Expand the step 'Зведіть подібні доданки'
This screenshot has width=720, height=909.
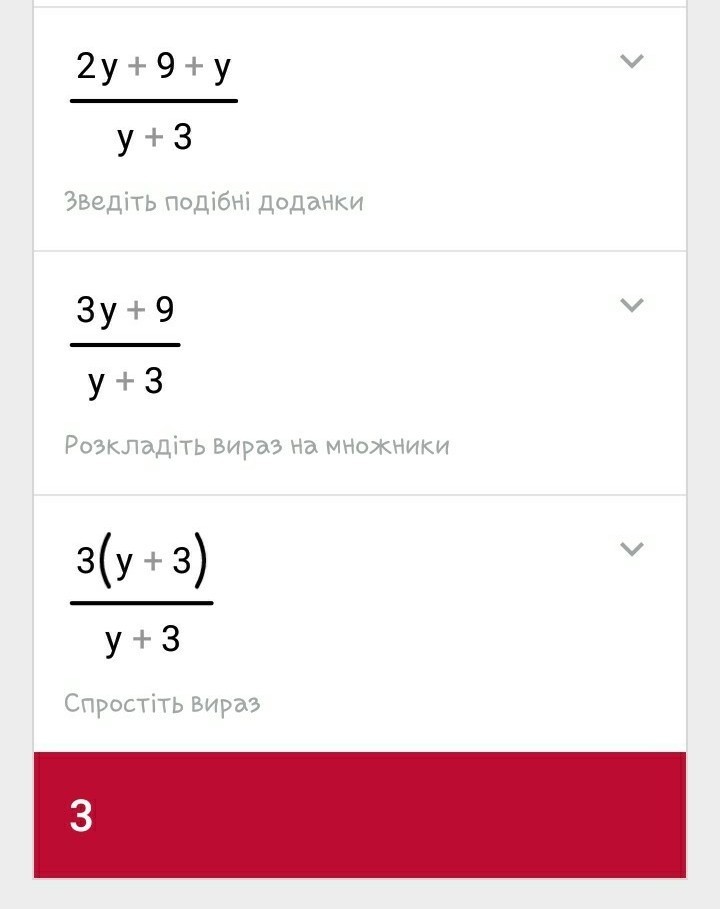[x=631, y=62]
